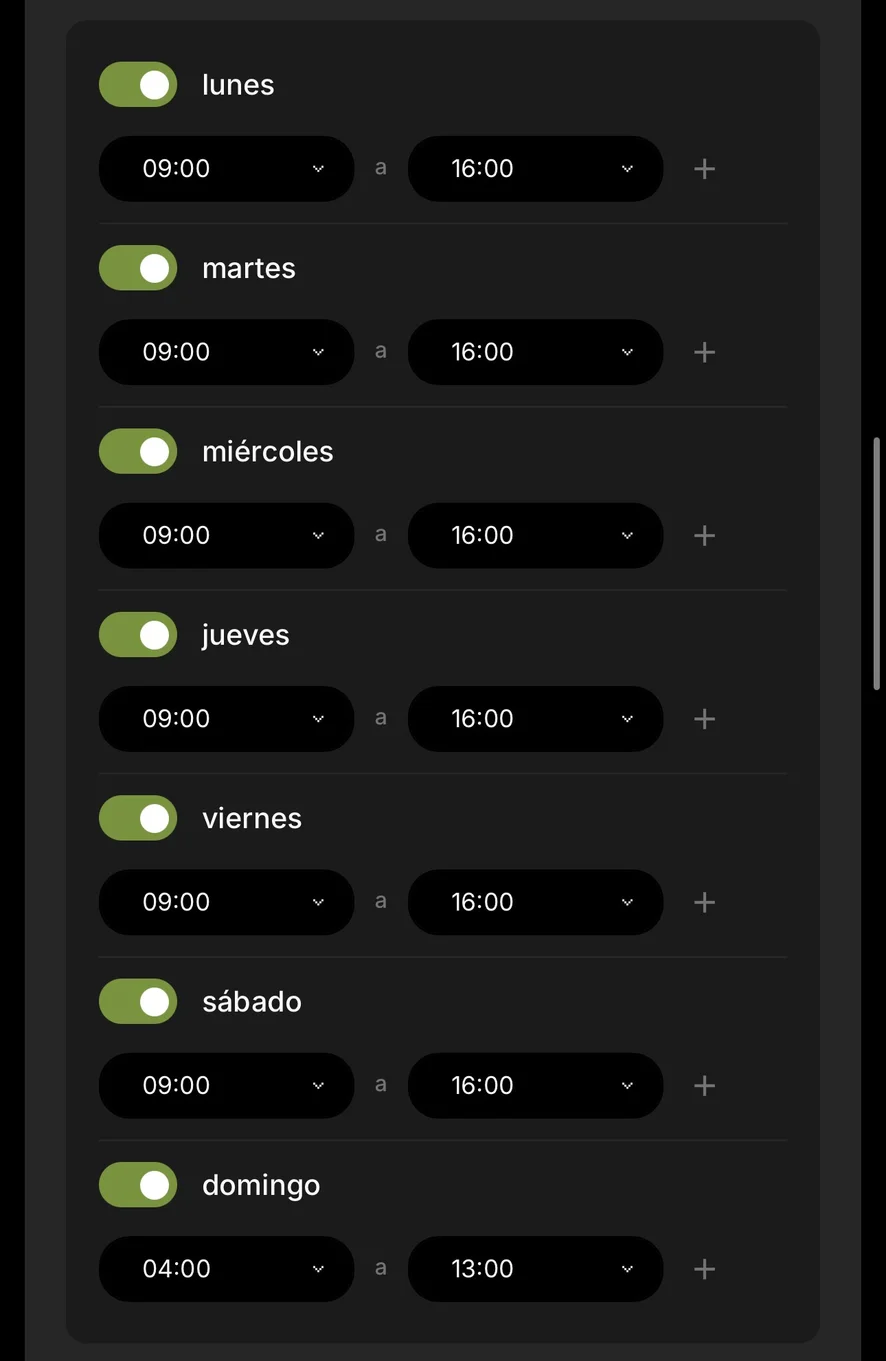Open the miércoles end time picker
The image size is (886, 1361).
(535, 535)
